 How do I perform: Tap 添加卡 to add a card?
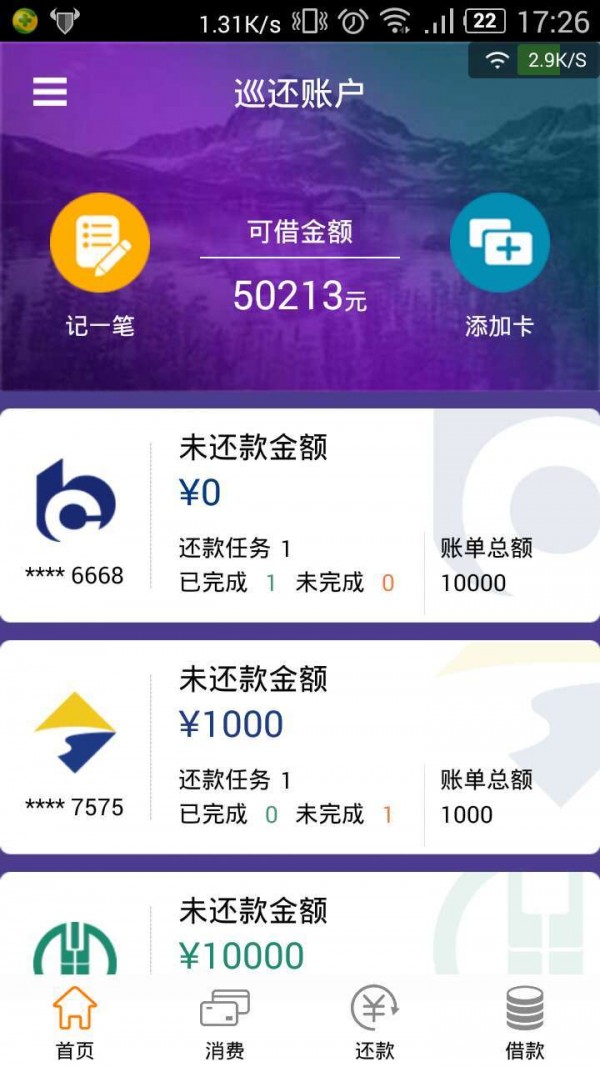point(500,243)
